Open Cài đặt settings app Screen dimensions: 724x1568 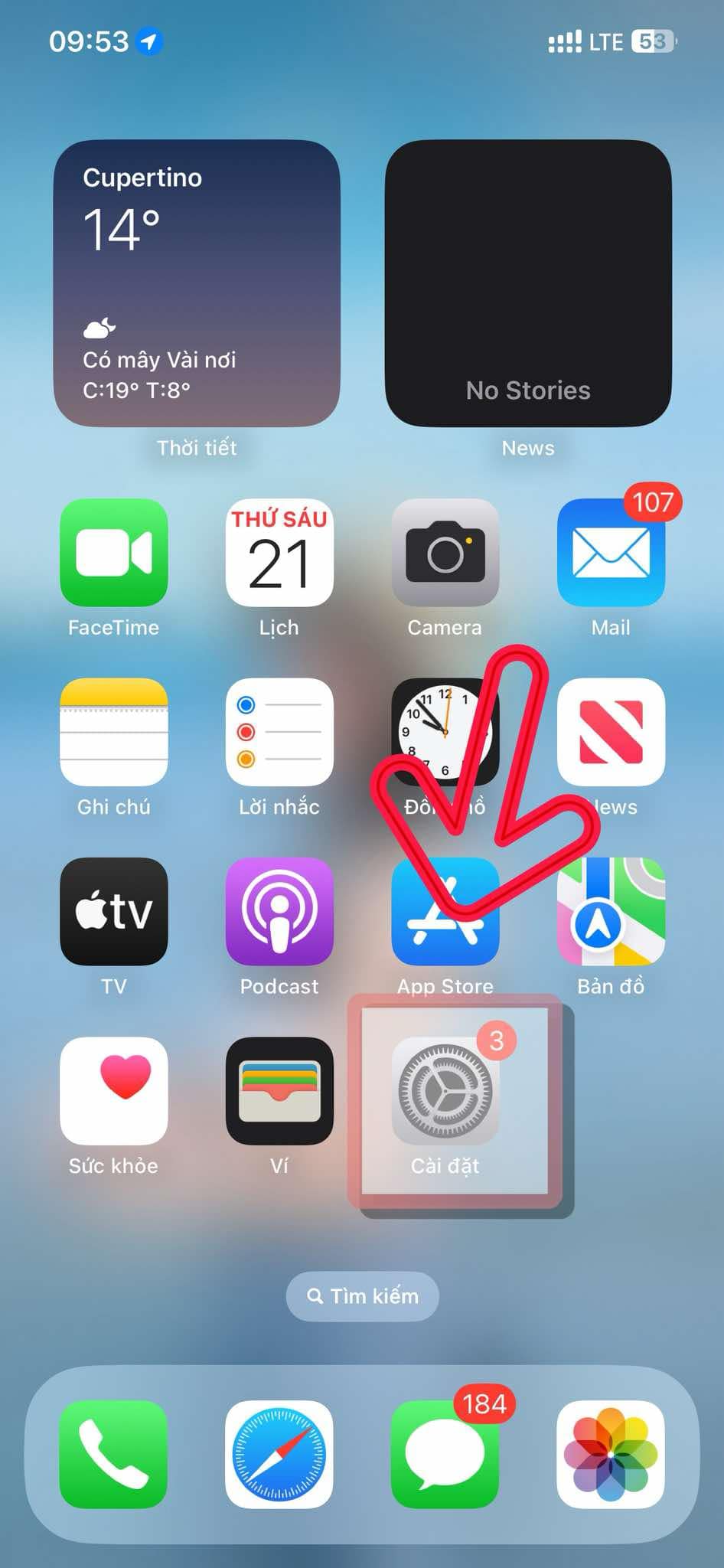(x=445, y=1091)
